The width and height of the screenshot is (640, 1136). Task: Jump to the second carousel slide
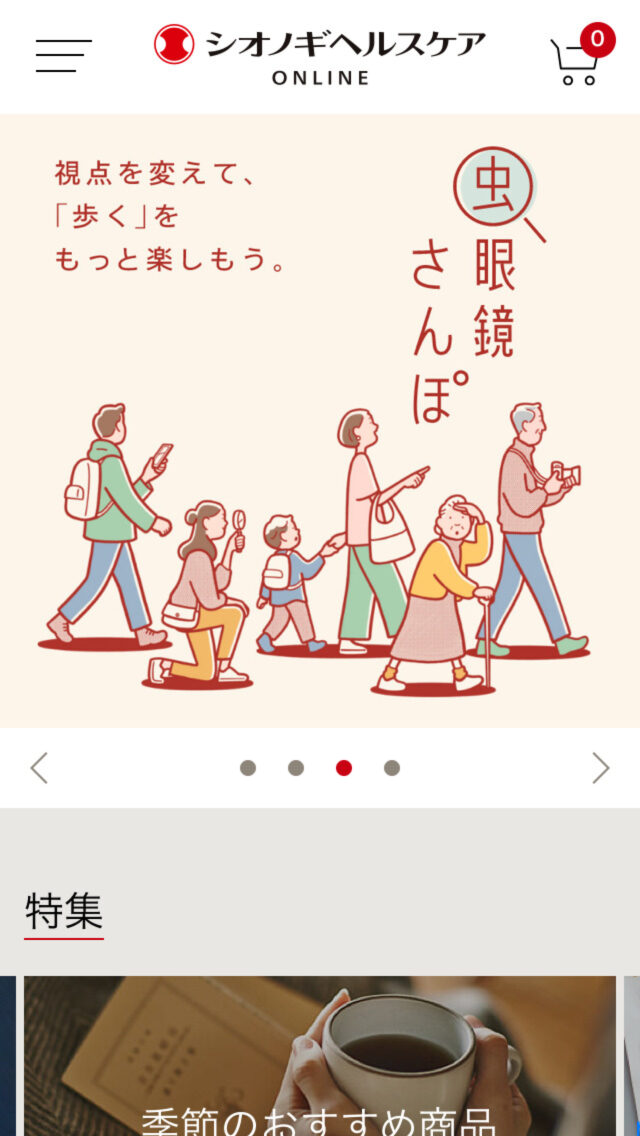coord(296,768)
